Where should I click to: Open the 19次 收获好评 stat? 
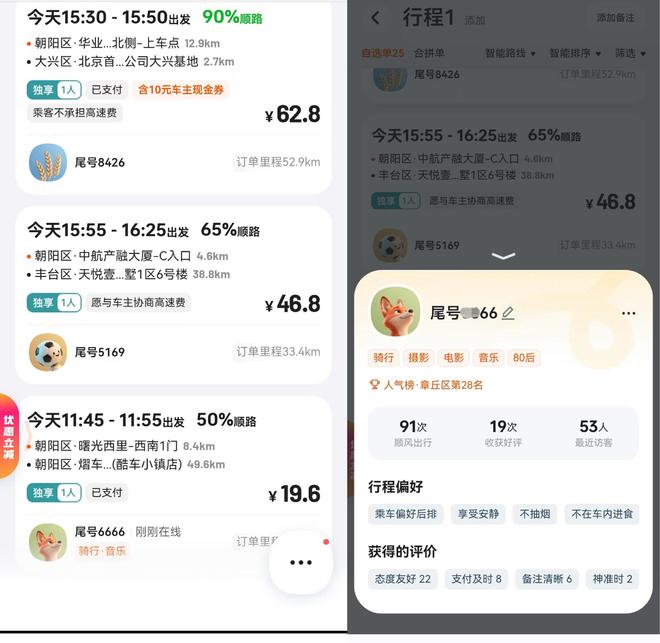coord(503,433)
